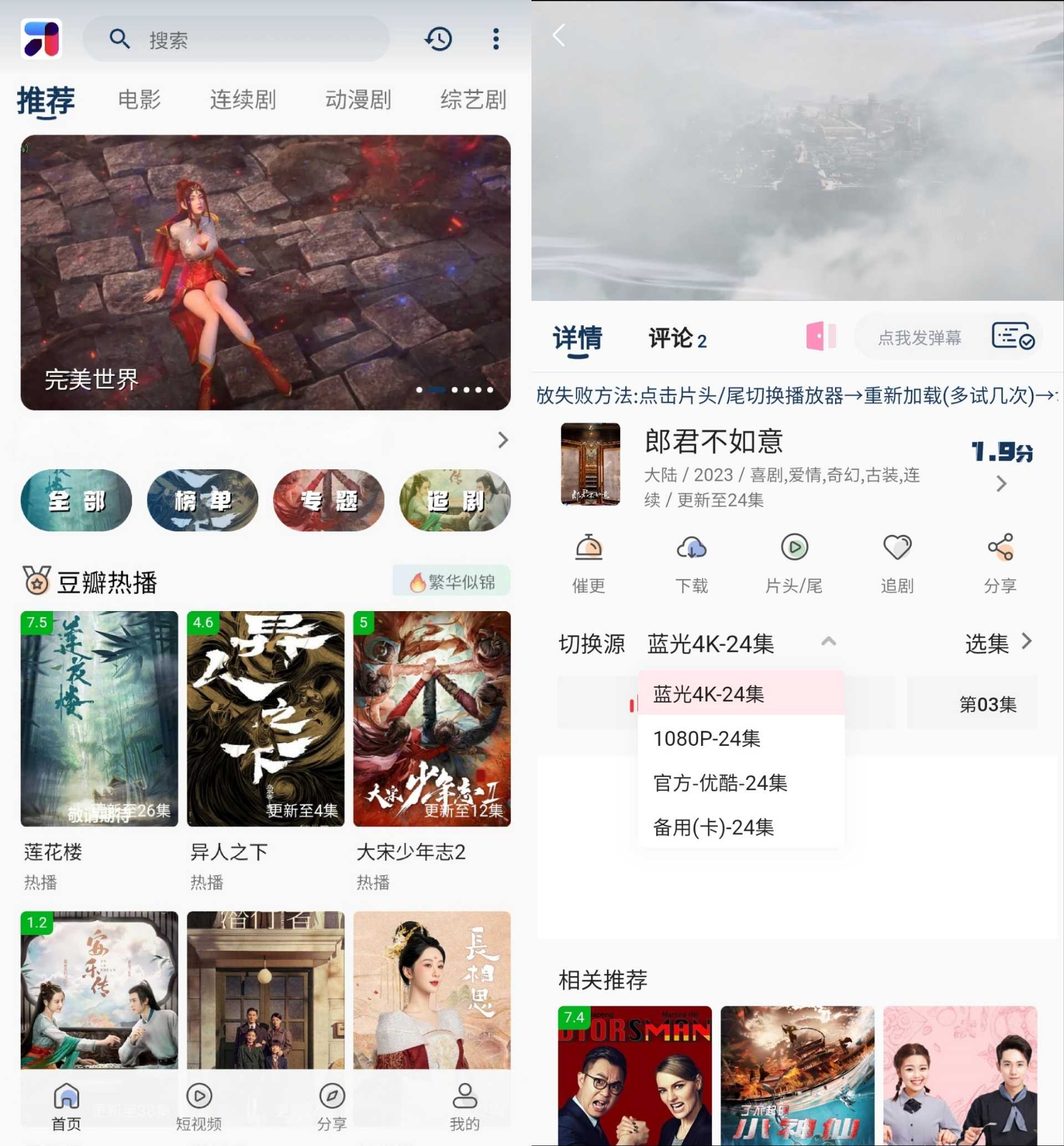Screen dimensions: 1064x1146
Task: Tap the 点我发弹幕 input field
Action: [x=919, y=338]
